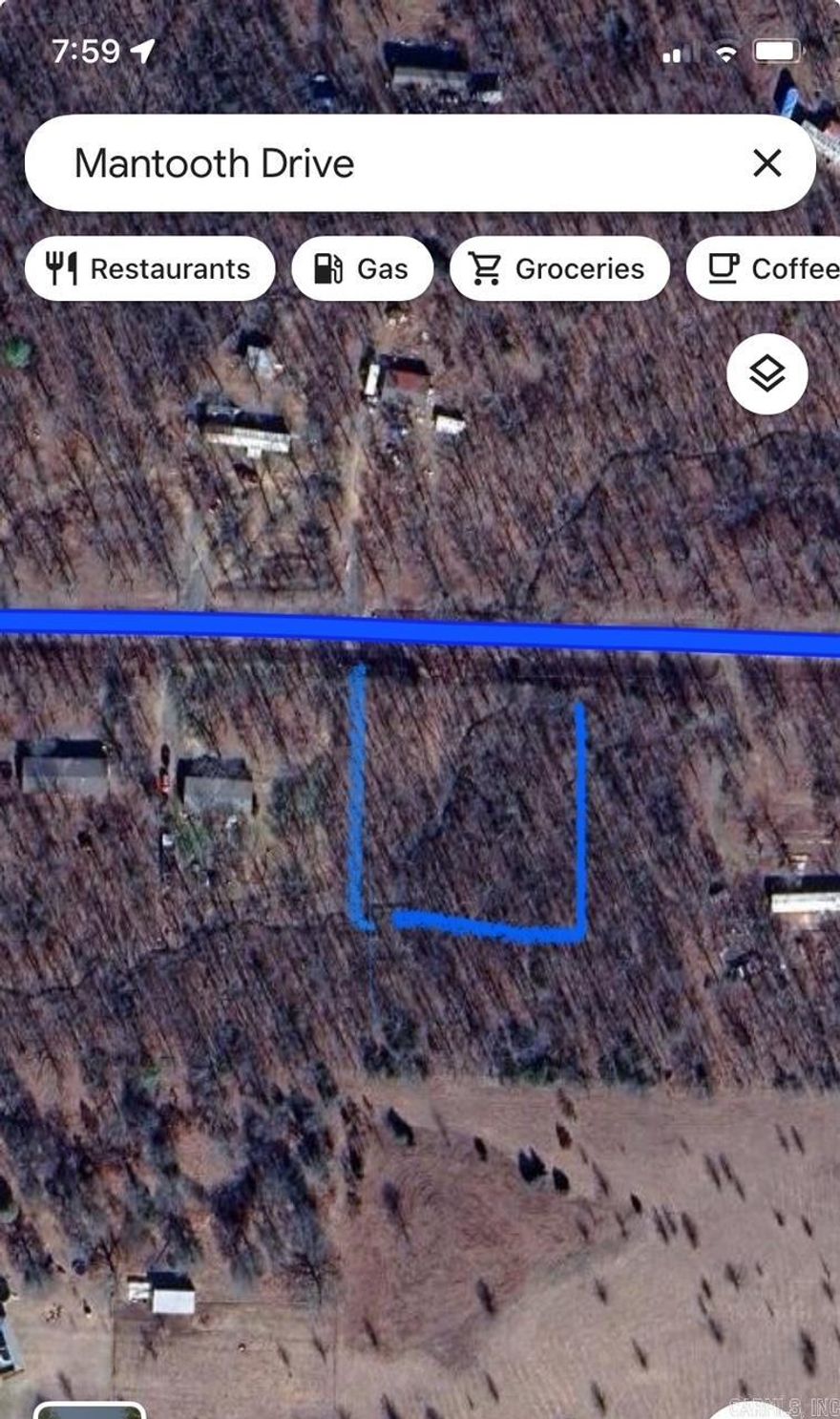Toggle the Restaurants filter chip
This screenshot has height=1419, width=840.
(150, 268)
